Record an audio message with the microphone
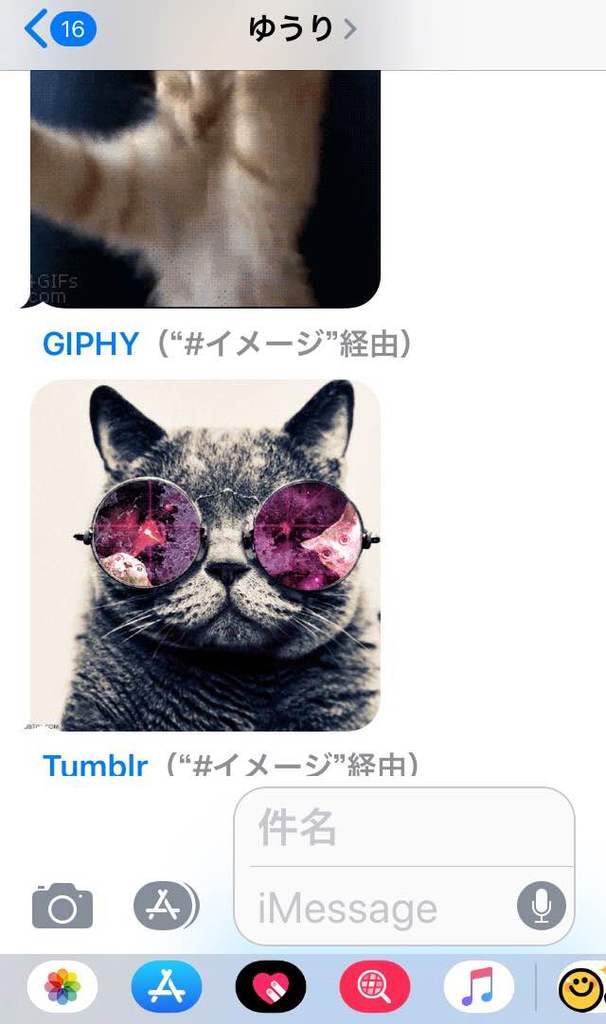606x1024 pixels. (x=541, y=906)
